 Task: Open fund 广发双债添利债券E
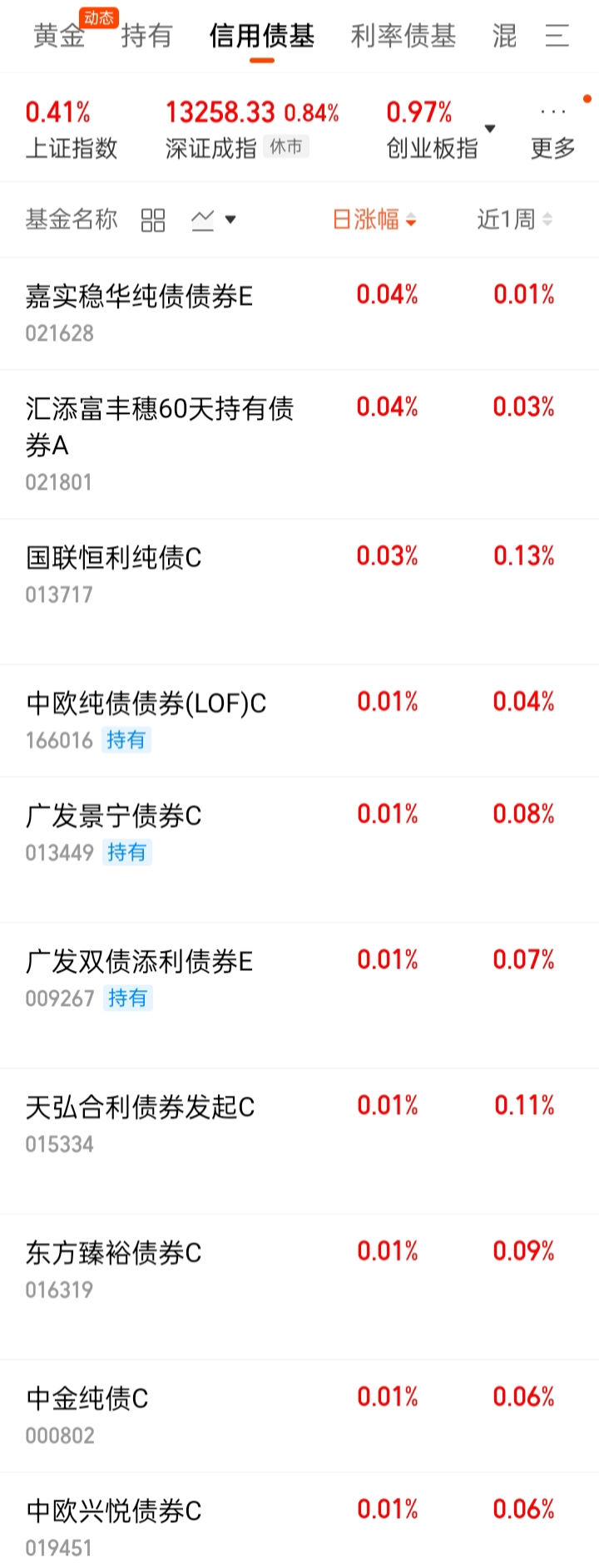(299, 995)
